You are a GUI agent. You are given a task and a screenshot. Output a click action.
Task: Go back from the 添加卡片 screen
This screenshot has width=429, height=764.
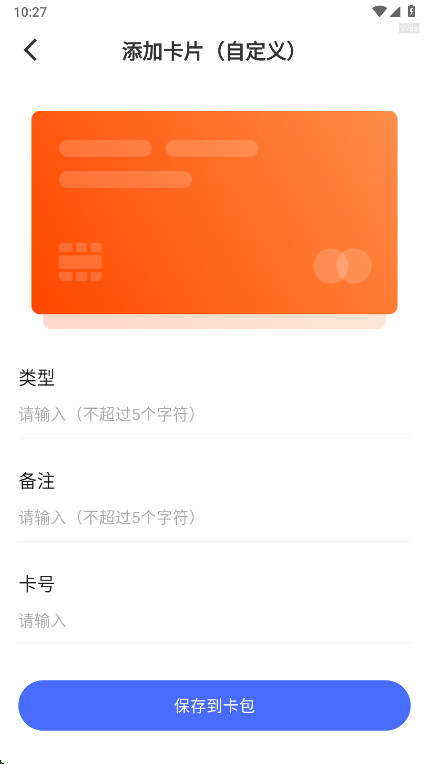30,50
